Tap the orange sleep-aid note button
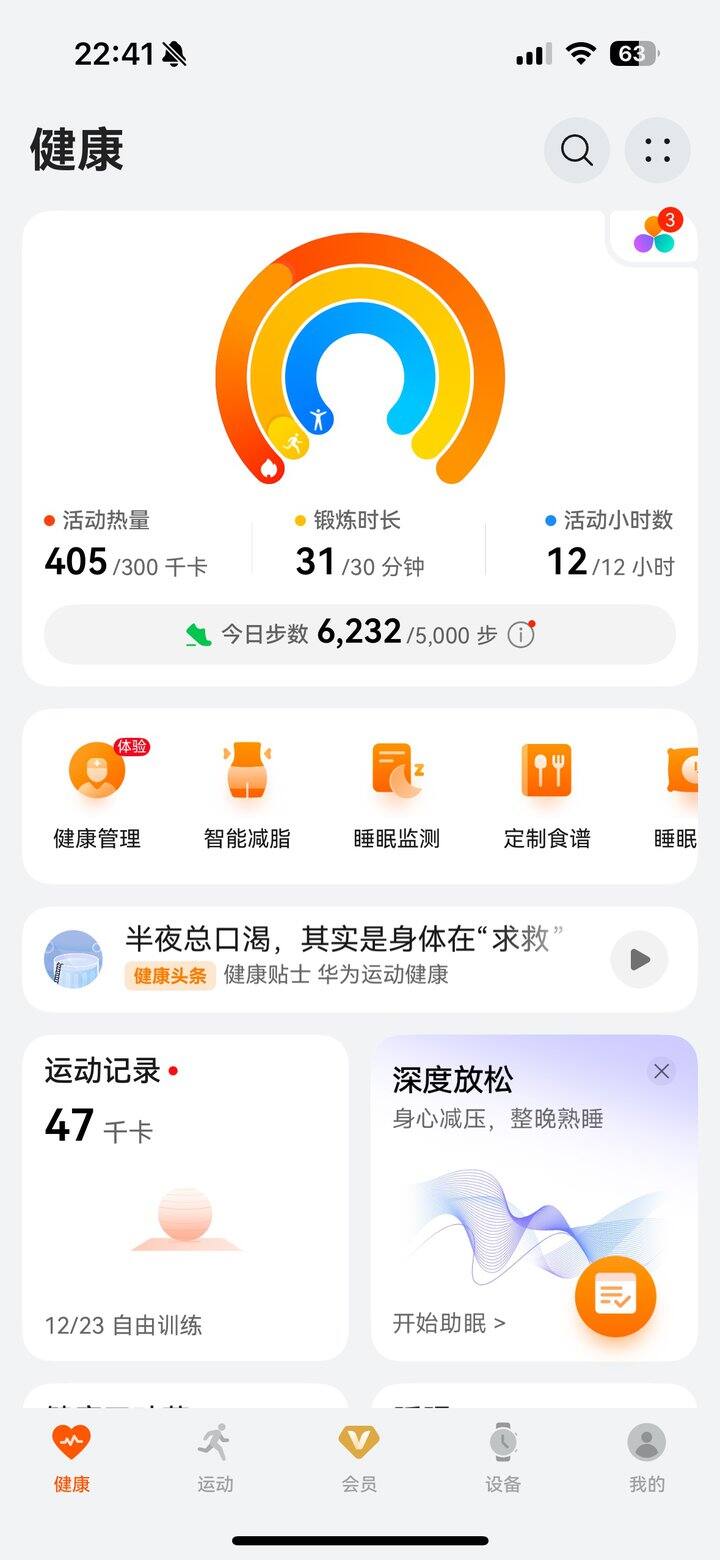Screen dimensions: 720x1560 point(616,1296)
